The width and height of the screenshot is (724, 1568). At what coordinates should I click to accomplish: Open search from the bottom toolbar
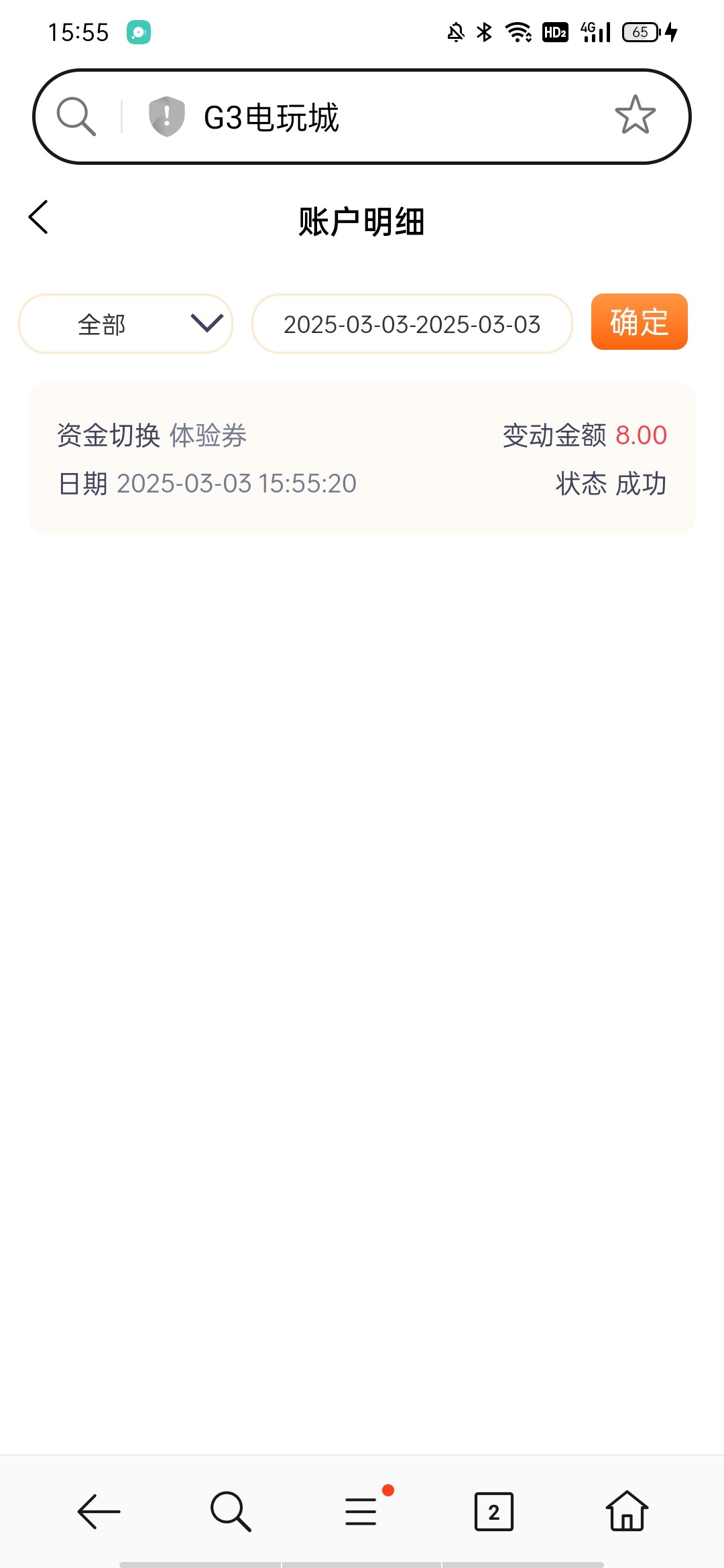point(230,1512)
